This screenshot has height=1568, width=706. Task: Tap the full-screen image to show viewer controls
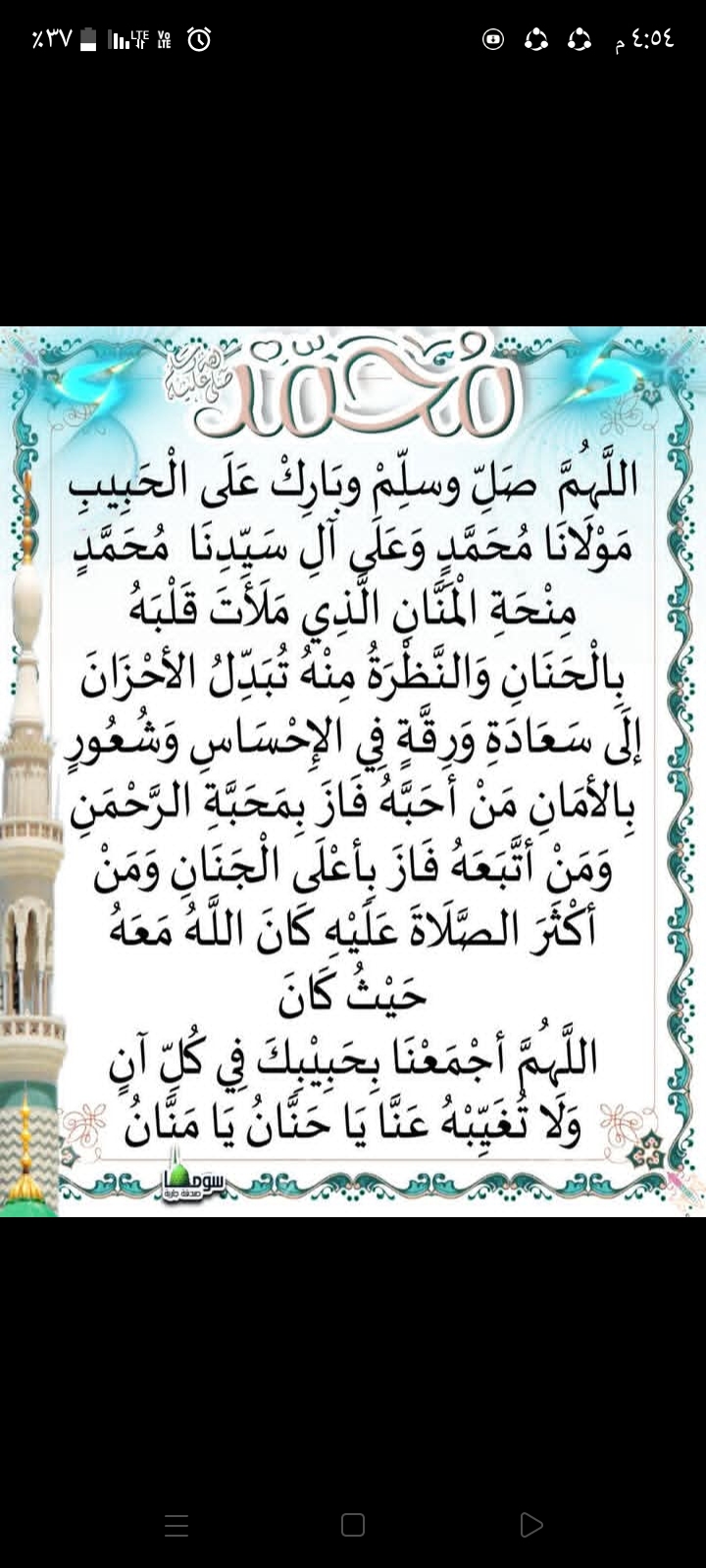coord(353,771)
